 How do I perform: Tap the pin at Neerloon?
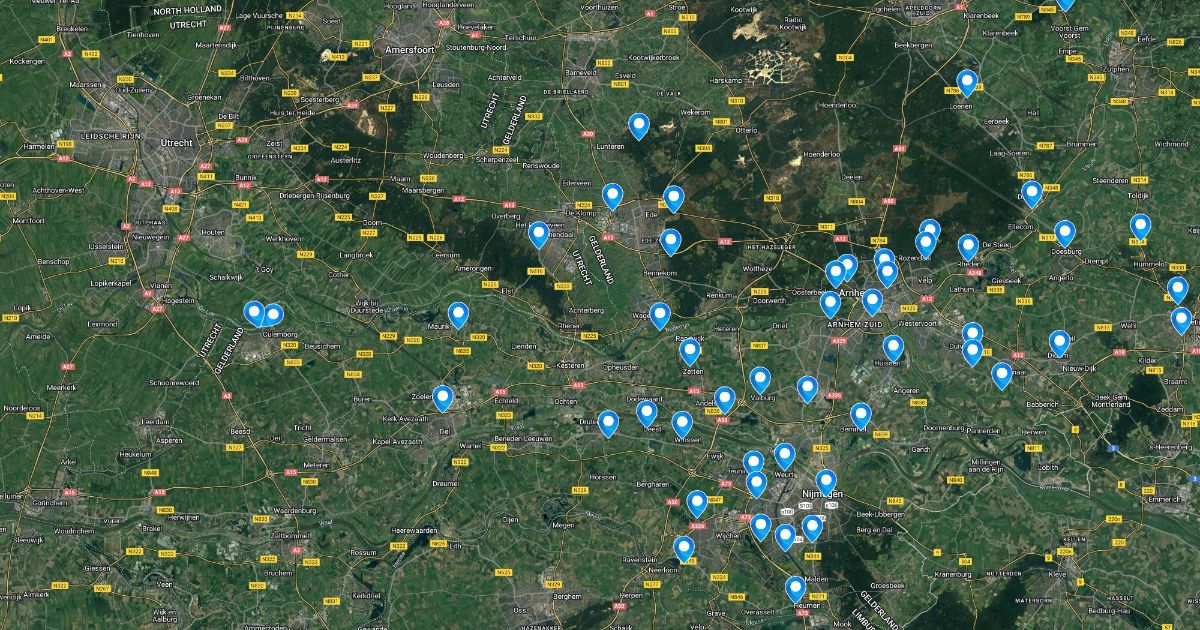pos(684,549)
